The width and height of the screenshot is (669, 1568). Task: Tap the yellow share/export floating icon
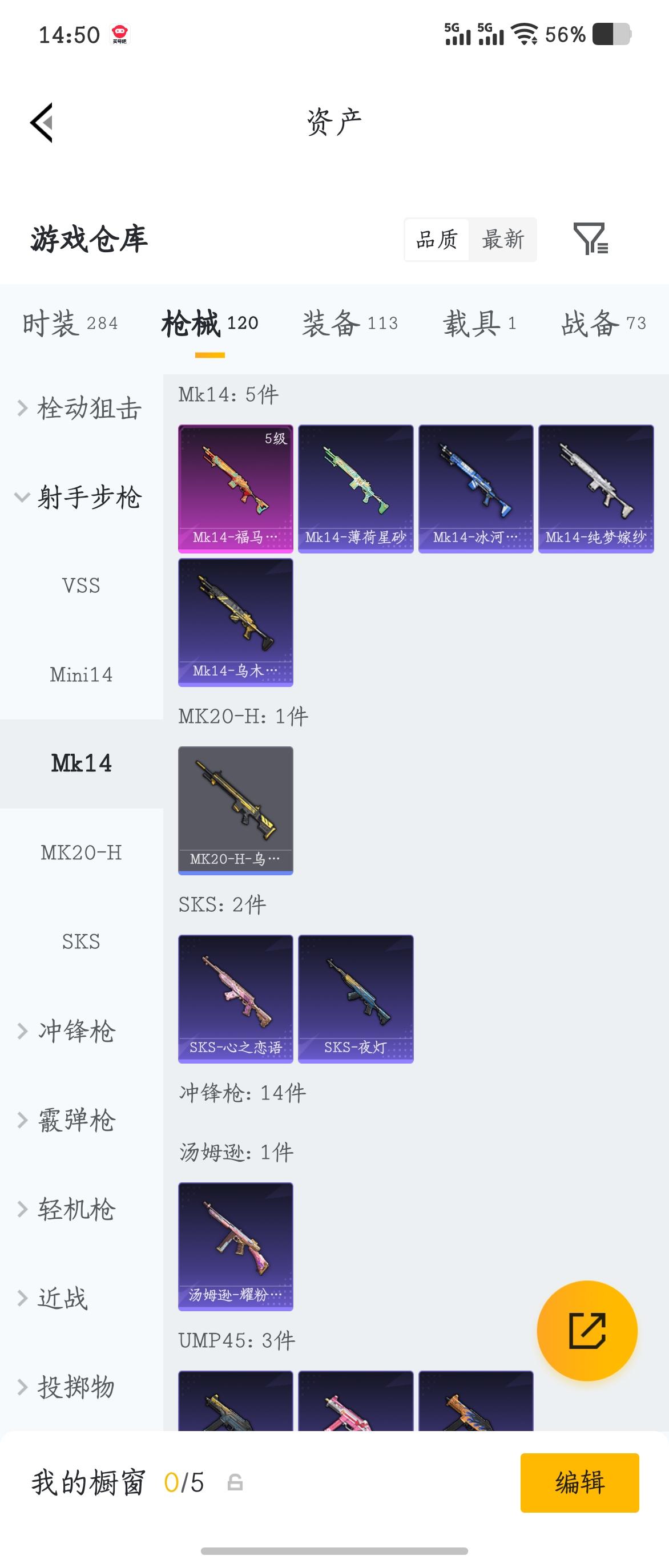[586, 1331]
